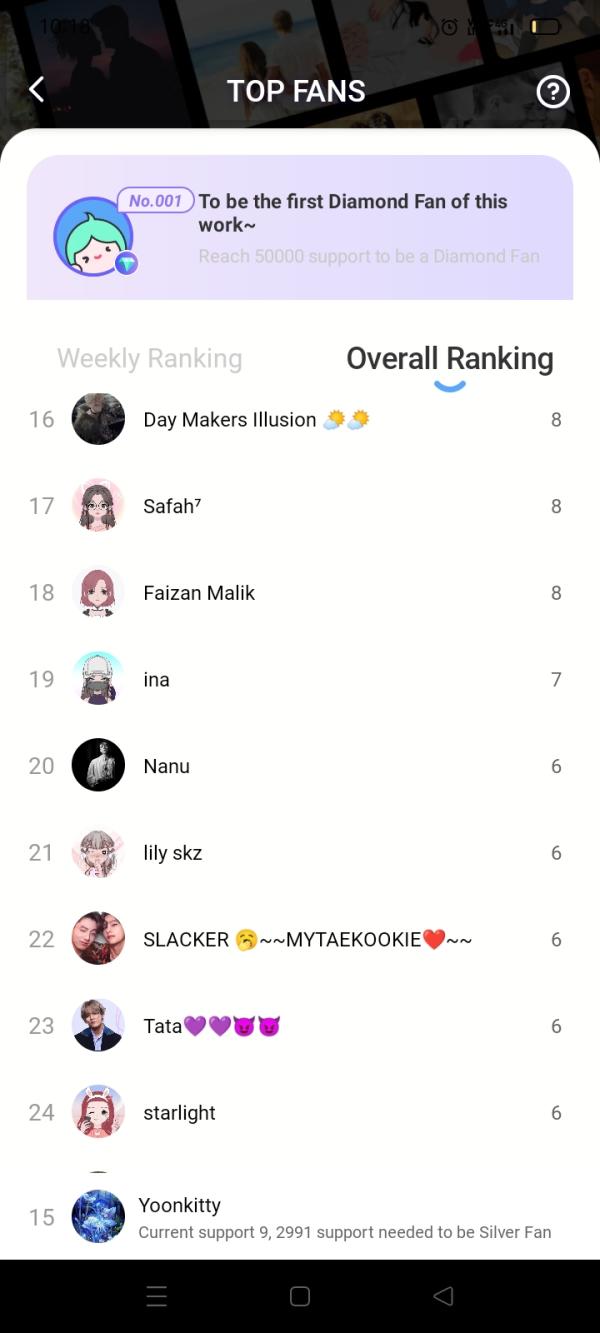The width and height of the screenshot is (600, 1333).
Task: Open Faizan Malik's fan entry
Action: (199, 593)
